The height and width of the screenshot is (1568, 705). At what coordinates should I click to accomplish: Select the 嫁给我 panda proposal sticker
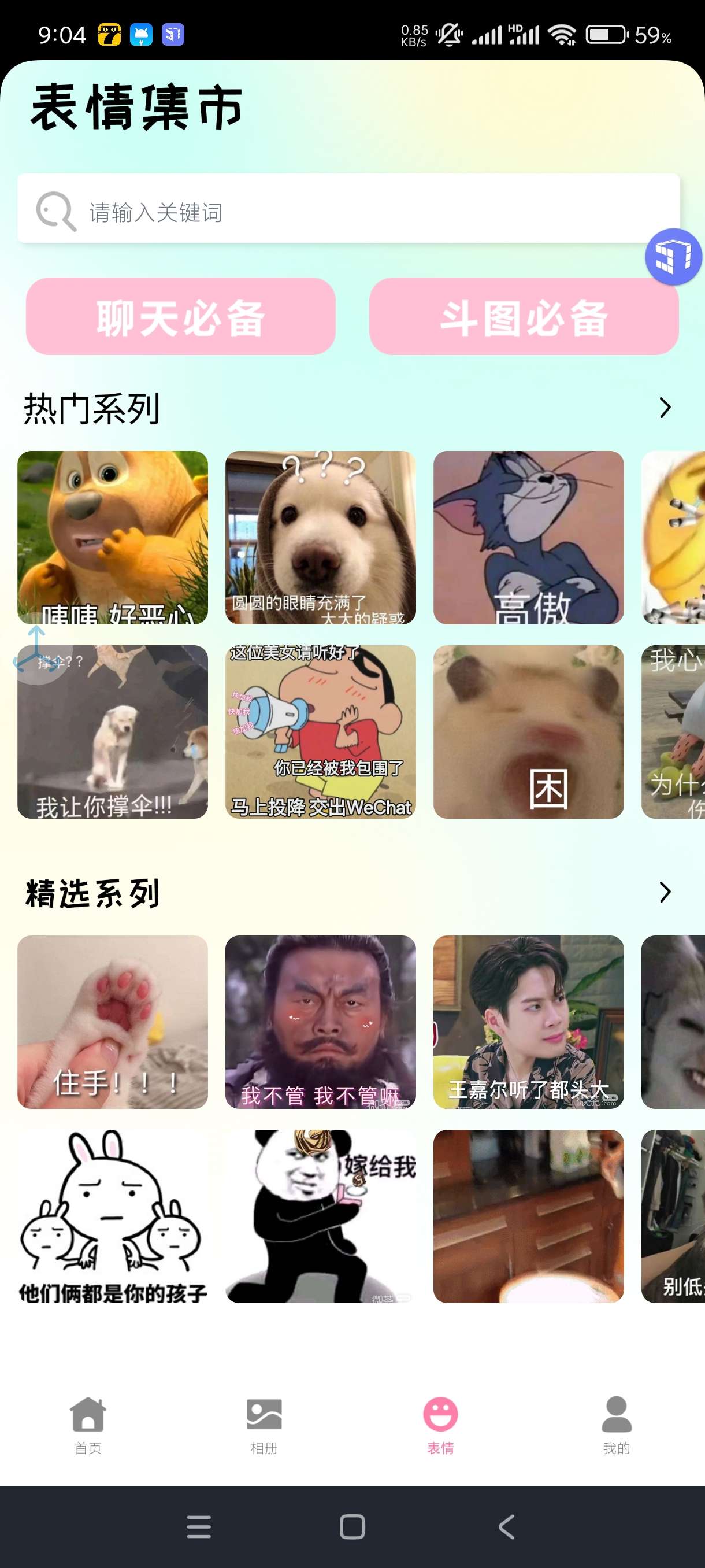click(321, 1216)
